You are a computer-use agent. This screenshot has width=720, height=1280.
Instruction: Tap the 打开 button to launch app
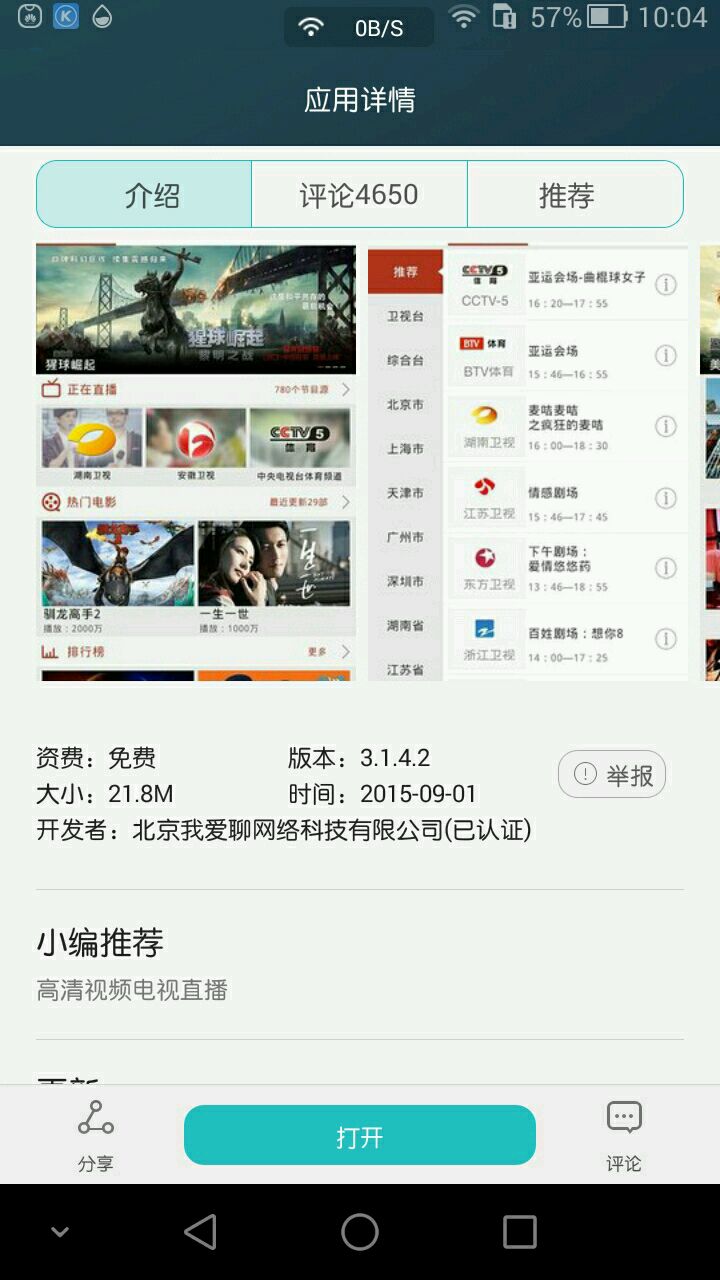[360, 1135]
